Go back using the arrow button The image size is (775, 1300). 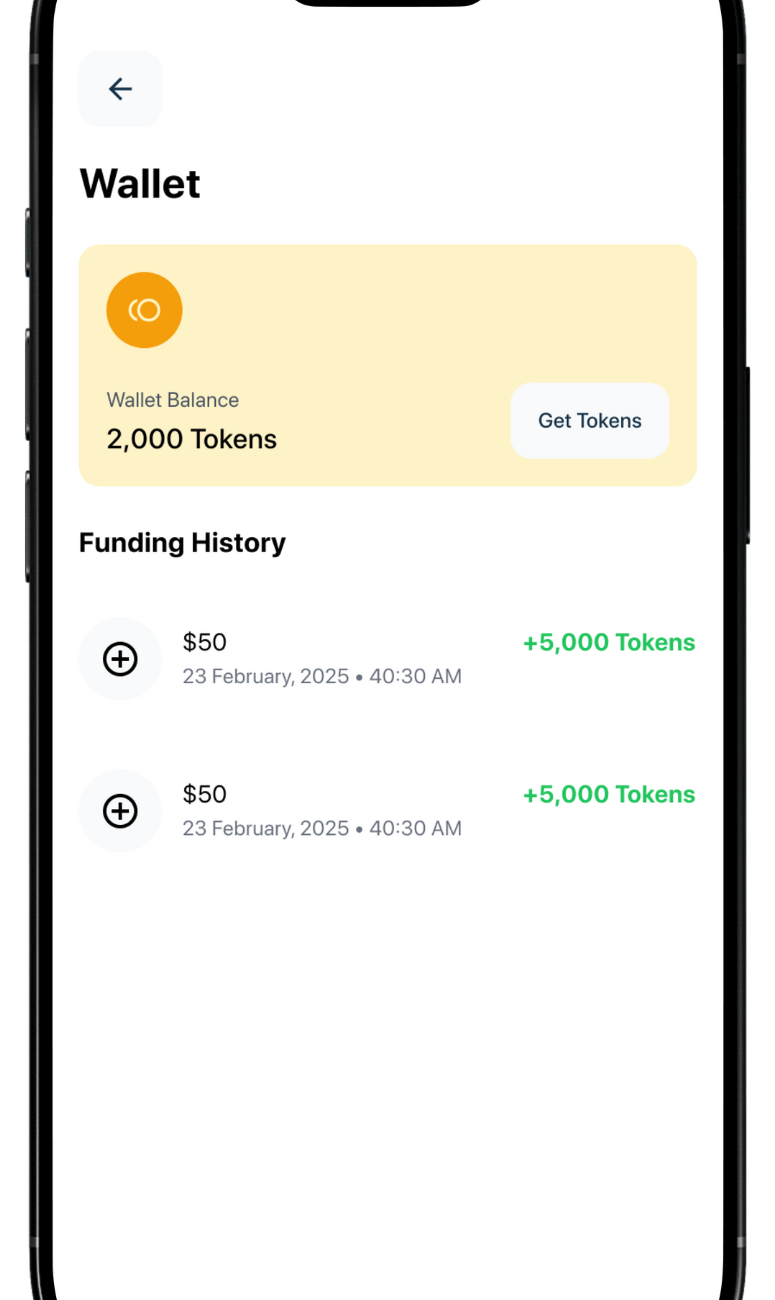[x=120, y=89]
